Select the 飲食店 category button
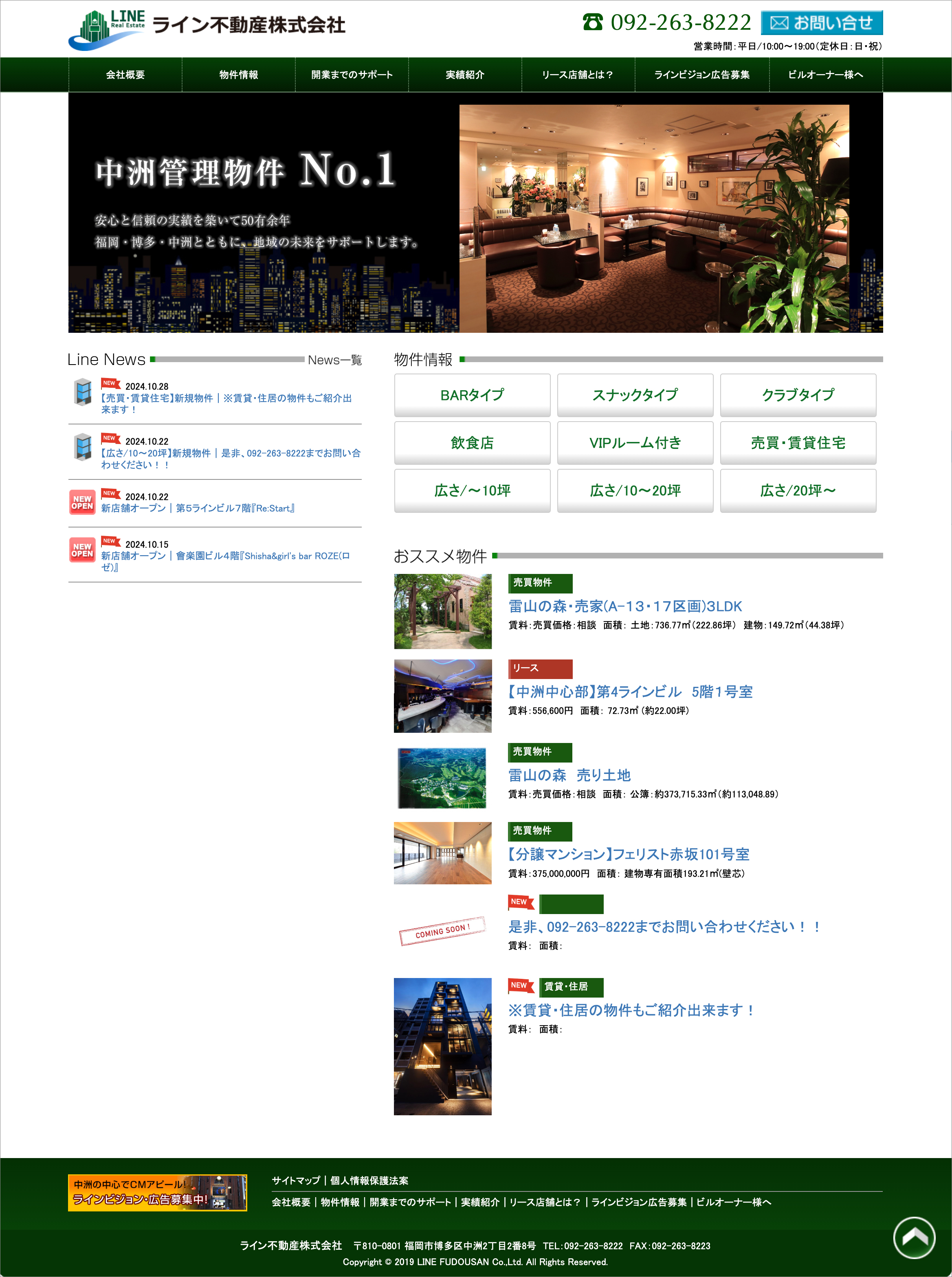Image resolution: width=952 pixels, height=1277 pixels. click(x=472, y=443)
